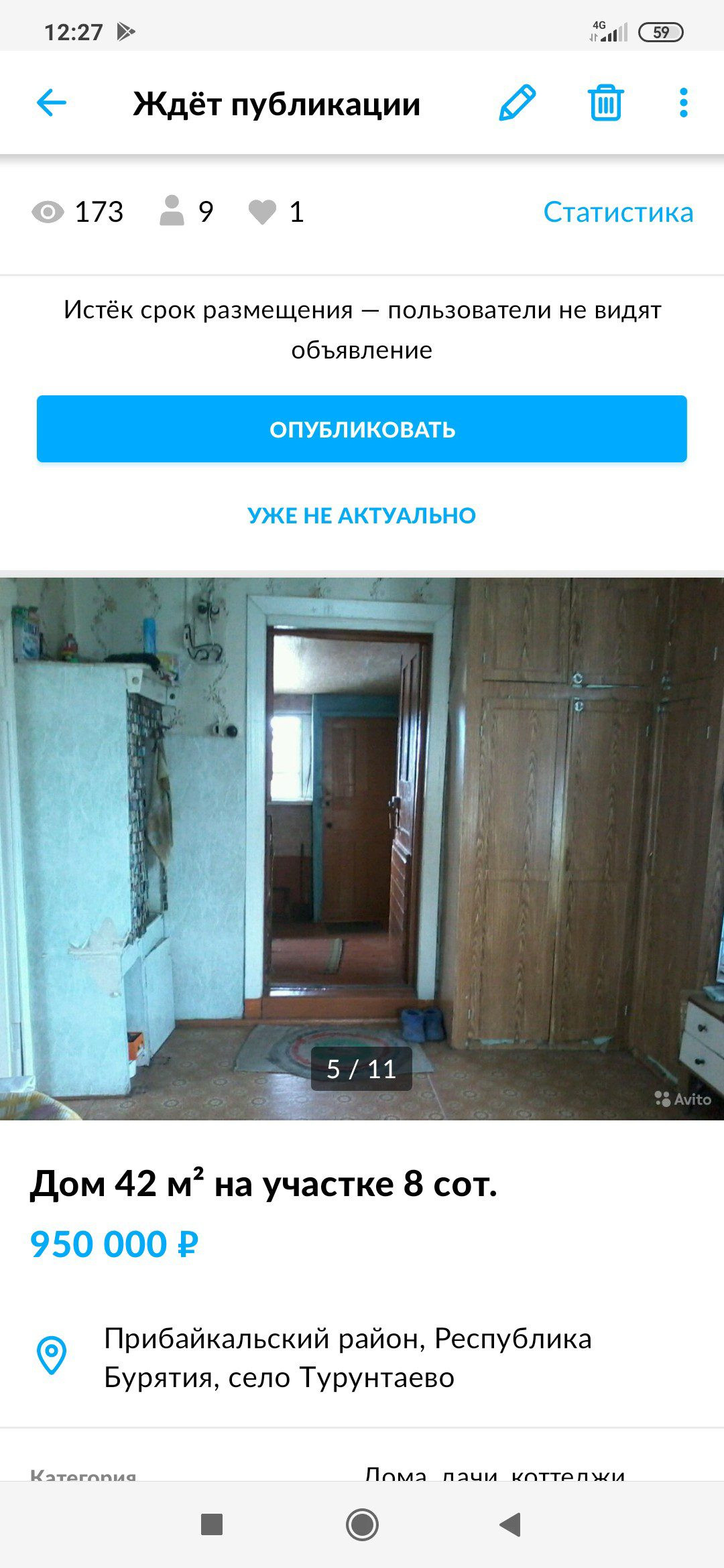View the Турунтаево address on the map

pos(347,1358)
